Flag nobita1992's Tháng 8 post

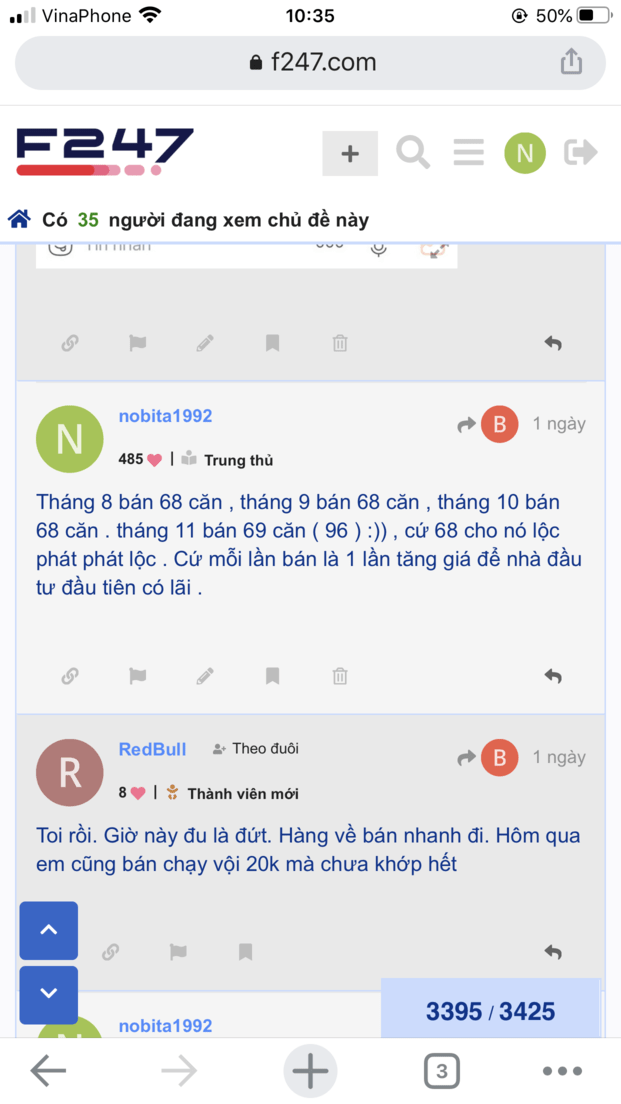click(138, 676)
